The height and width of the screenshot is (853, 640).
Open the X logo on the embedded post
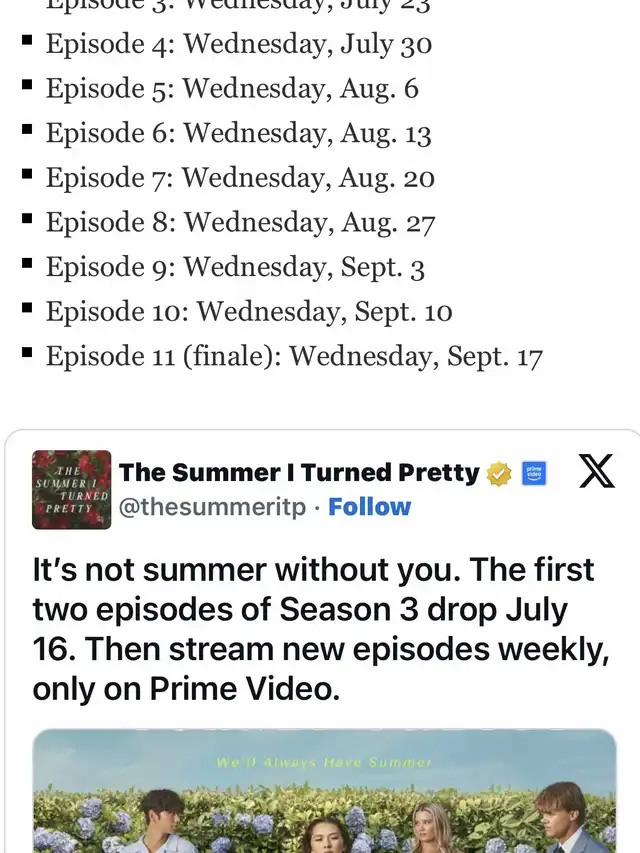point(596,471)
